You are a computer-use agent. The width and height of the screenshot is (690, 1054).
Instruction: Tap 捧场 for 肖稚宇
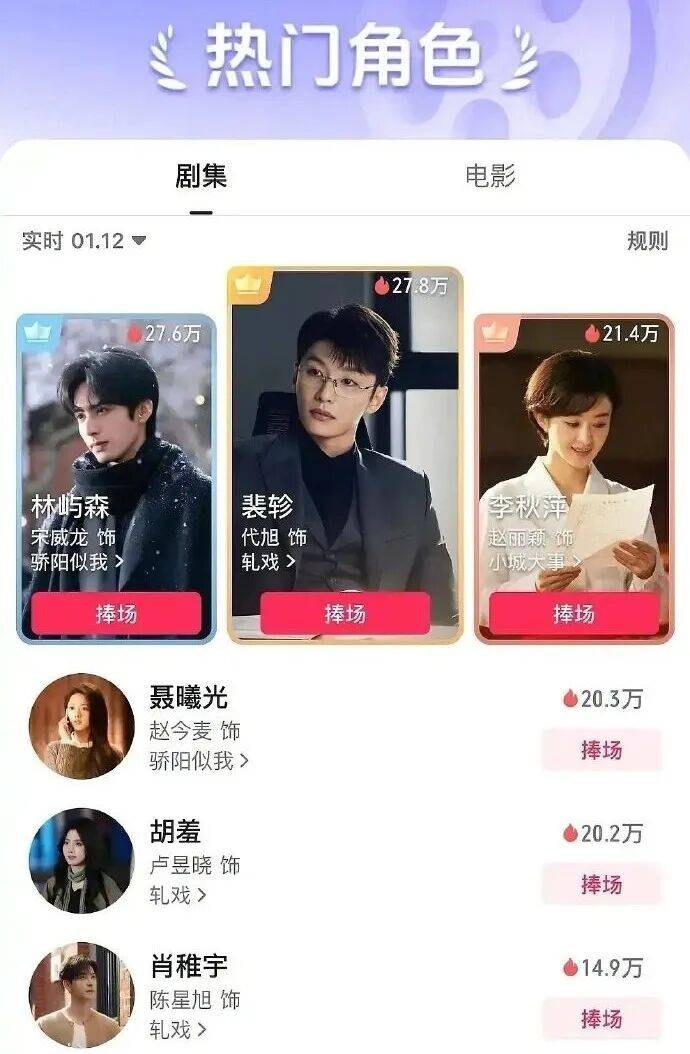pyautogui.click(x=601, y=1018)
